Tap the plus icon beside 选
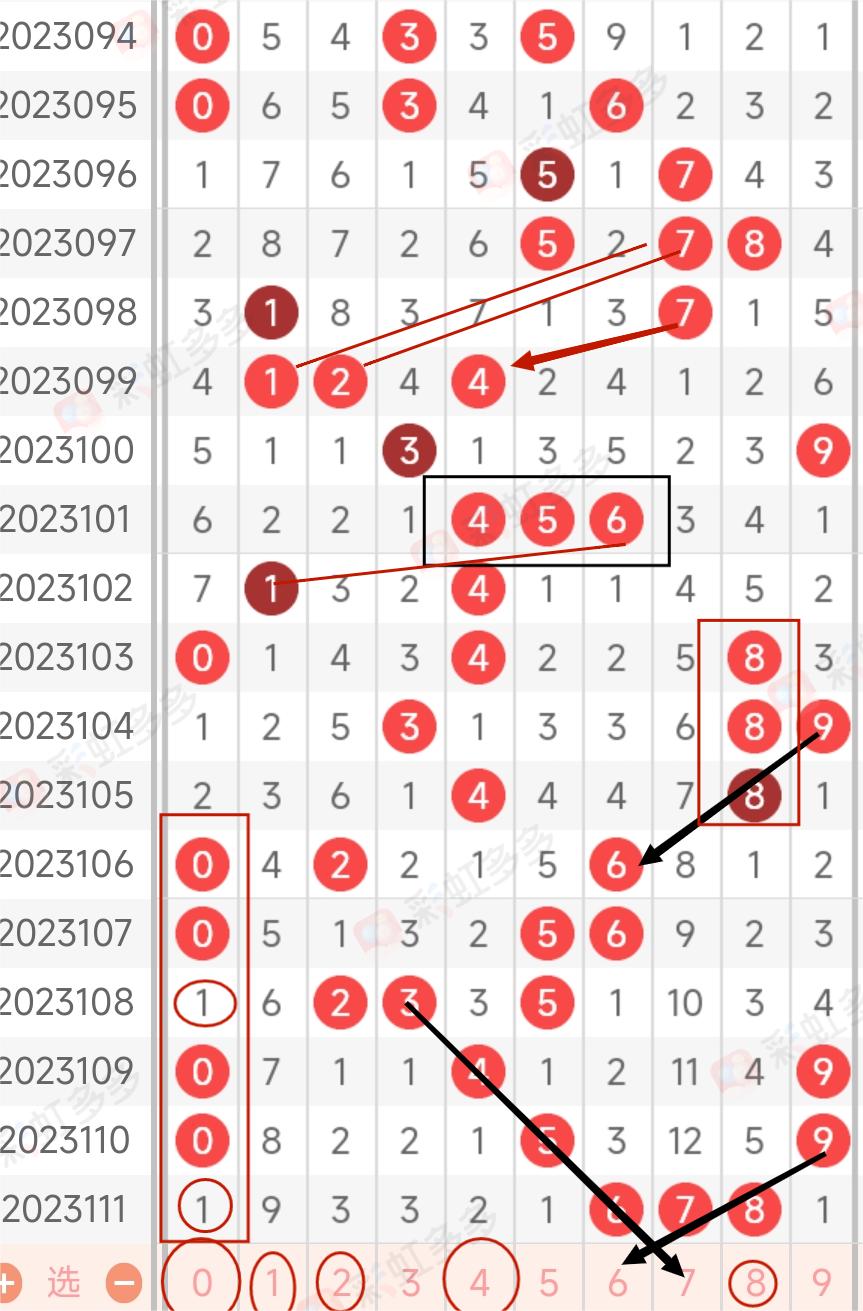This screenshot has height=1311, width=863. (8, 1282)
